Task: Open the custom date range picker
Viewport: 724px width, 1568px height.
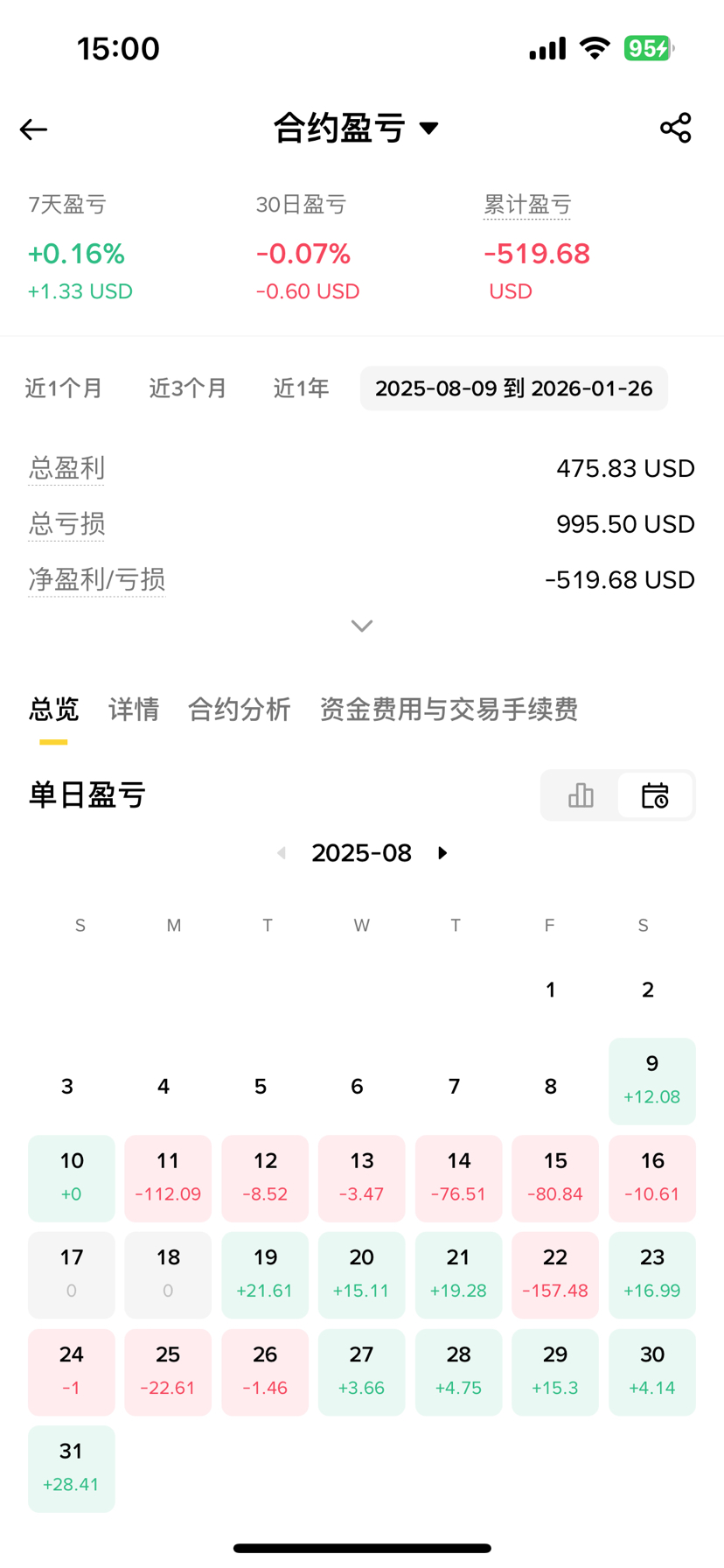Action: (513, 388)
